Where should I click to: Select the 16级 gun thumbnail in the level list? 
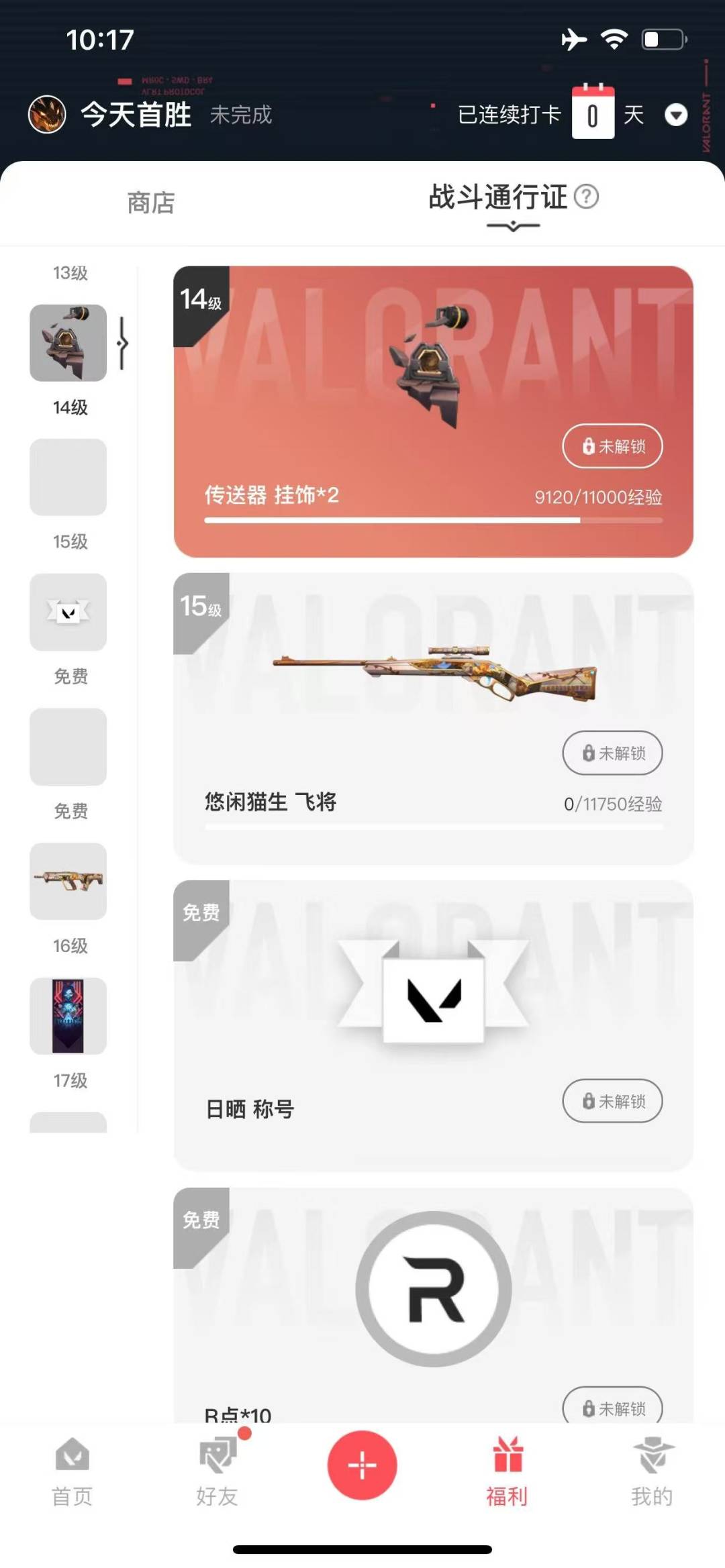point(68,881)
